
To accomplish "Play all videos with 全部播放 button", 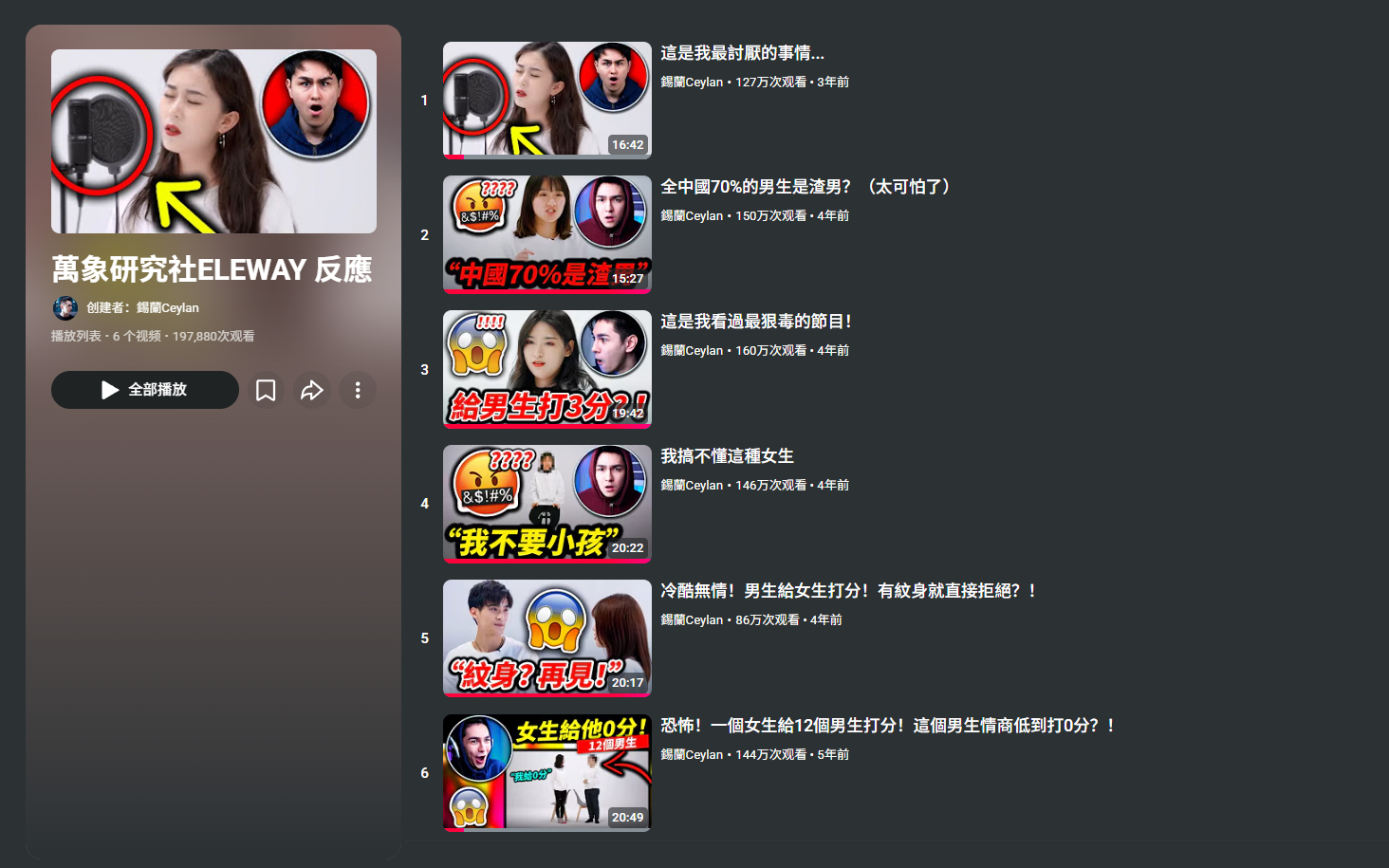I will [x=145, y=390].
